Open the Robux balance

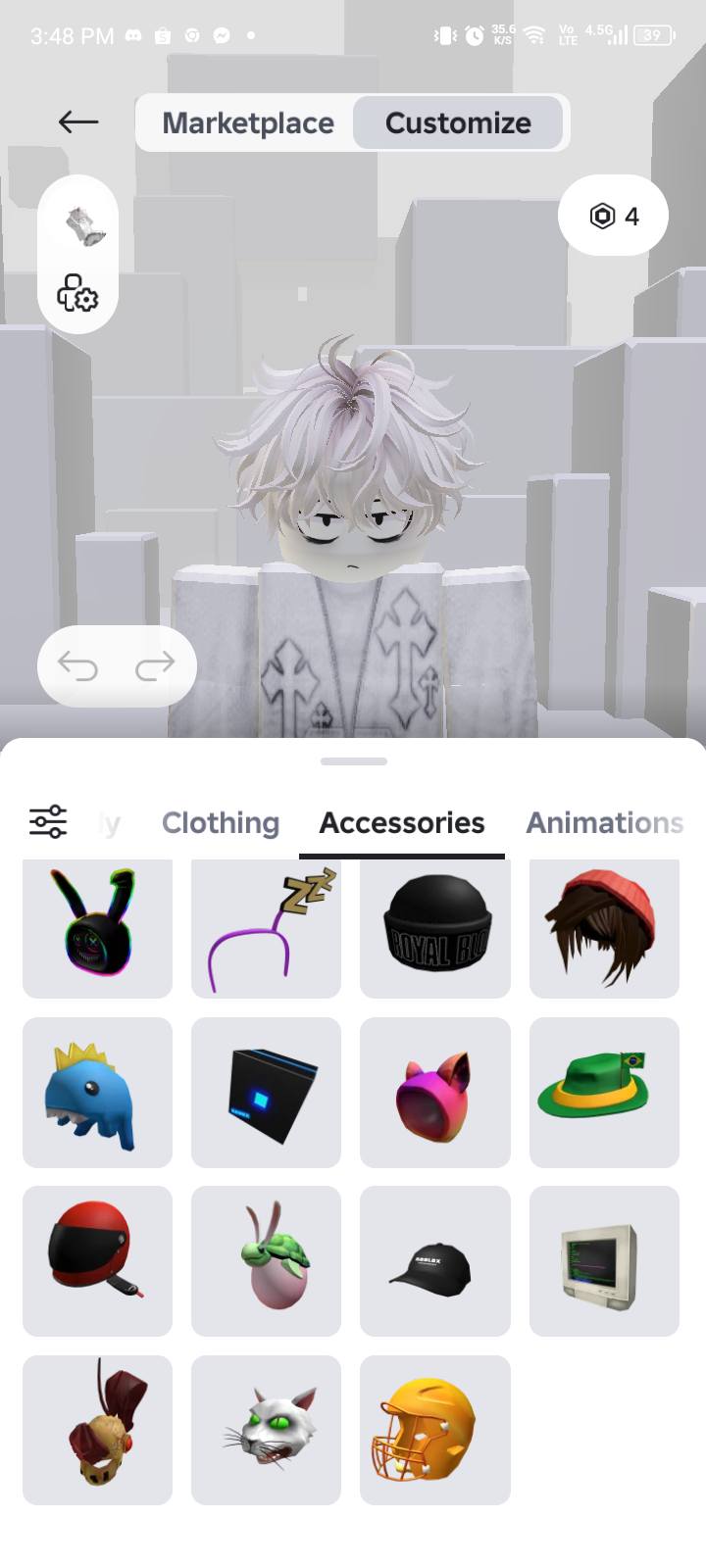pyautogui.click(x=613, y=216)
